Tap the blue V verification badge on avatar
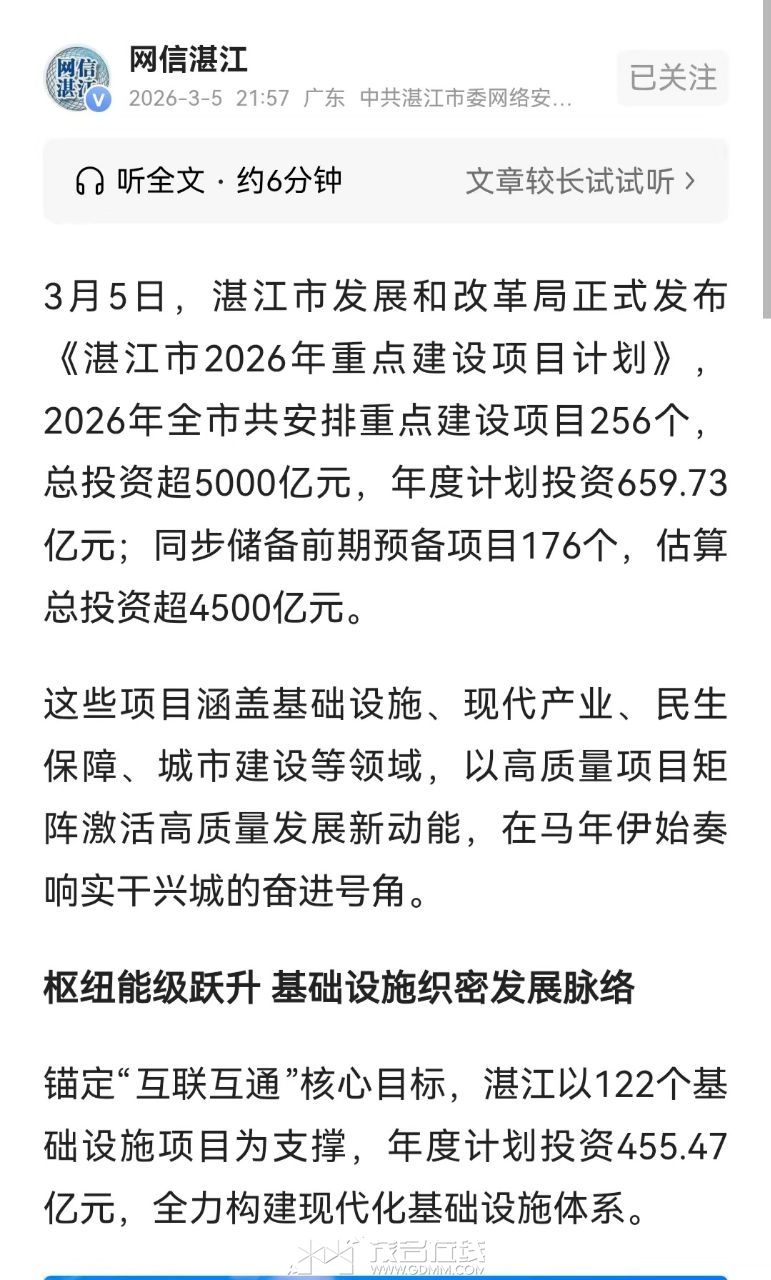 pos(100,100)
